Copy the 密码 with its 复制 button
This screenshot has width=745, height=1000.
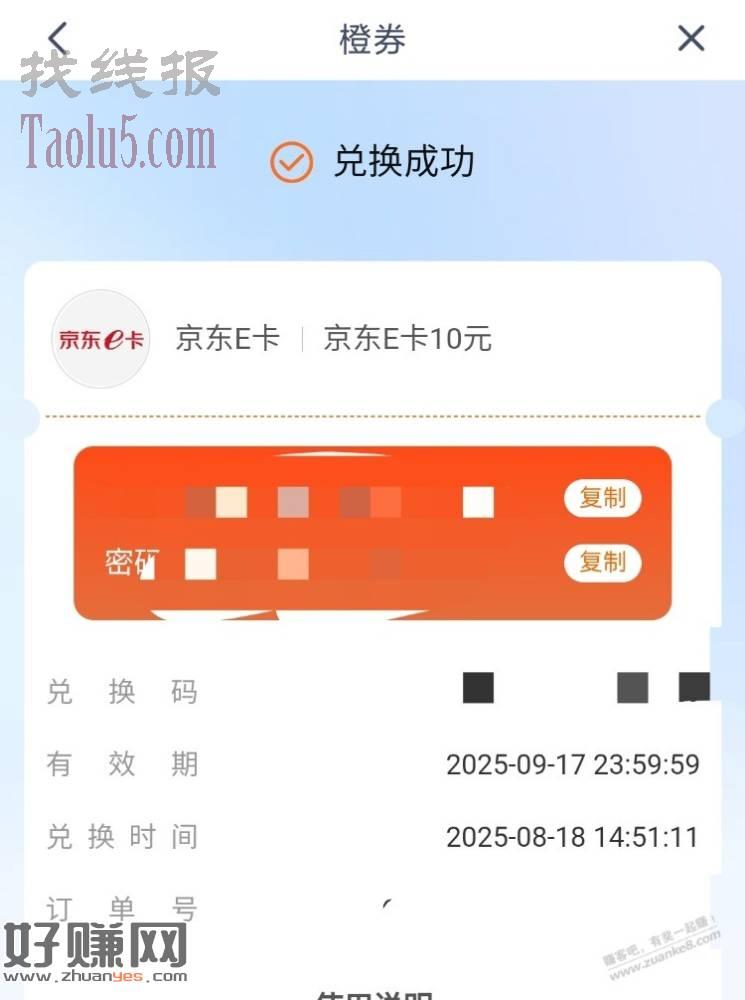click(x=602, y=563)
